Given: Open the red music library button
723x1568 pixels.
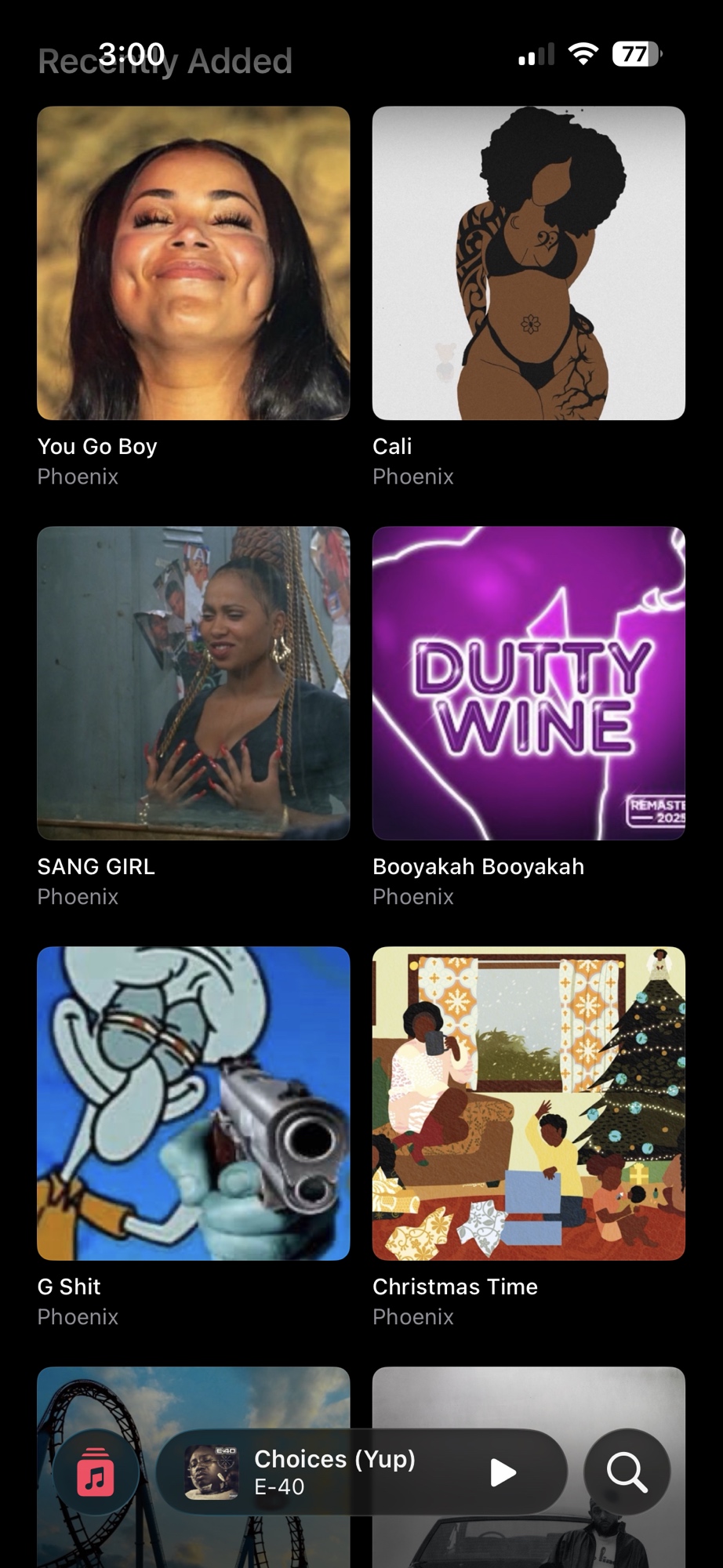Looking at the screenshot, I should click(x=96, y=1472).
